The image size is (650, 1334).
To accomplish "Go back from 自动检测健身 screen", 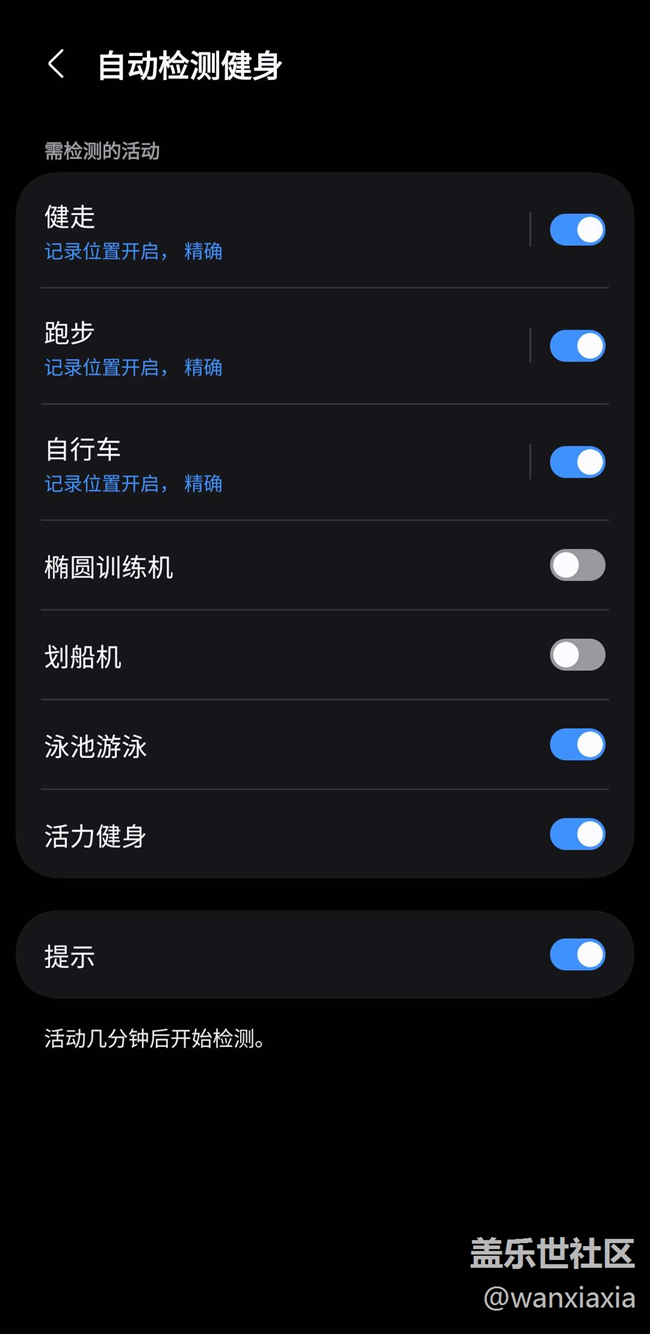I will [56, 66].
